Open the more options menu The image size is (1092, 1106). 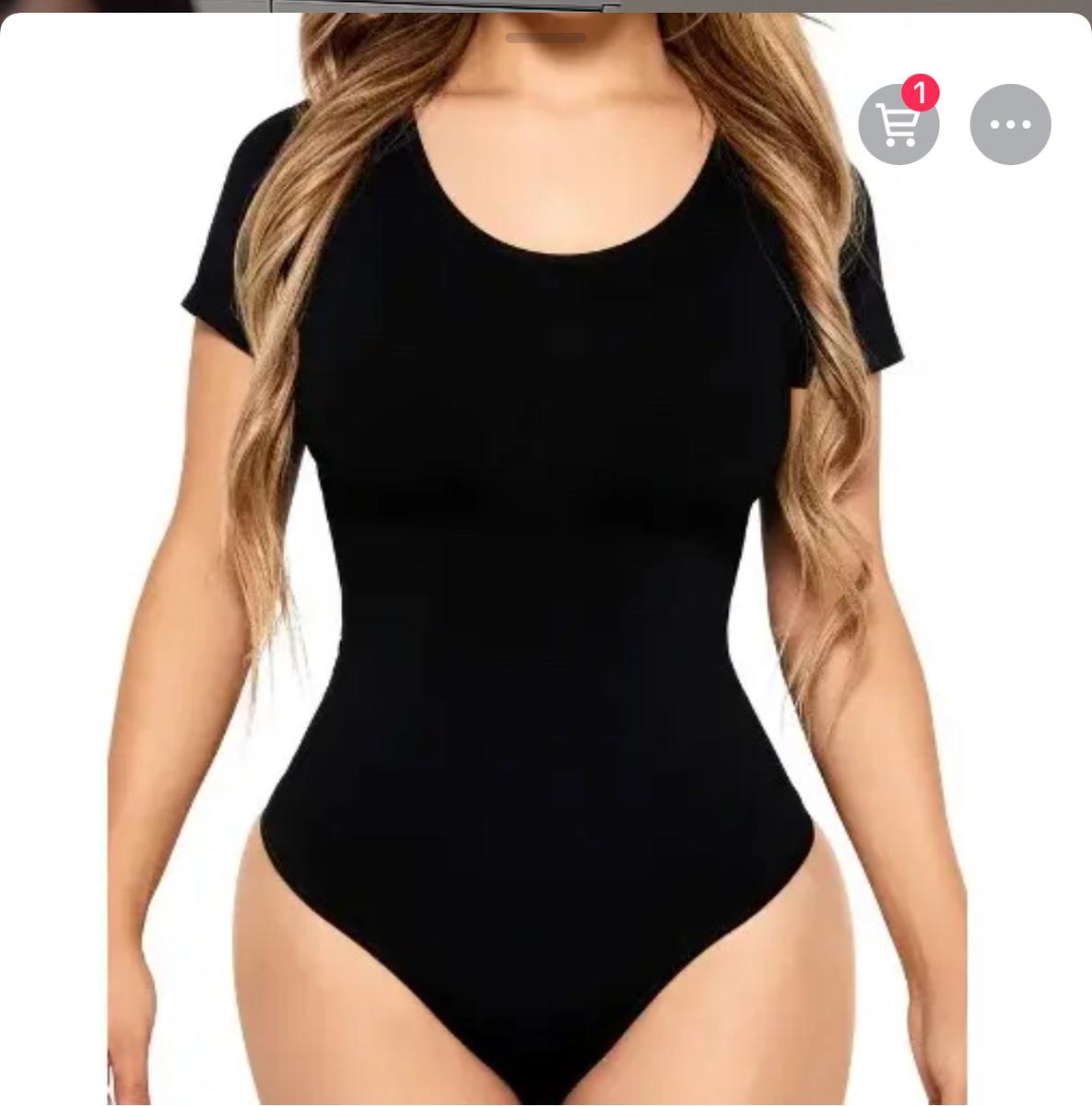coord(1010,124)
